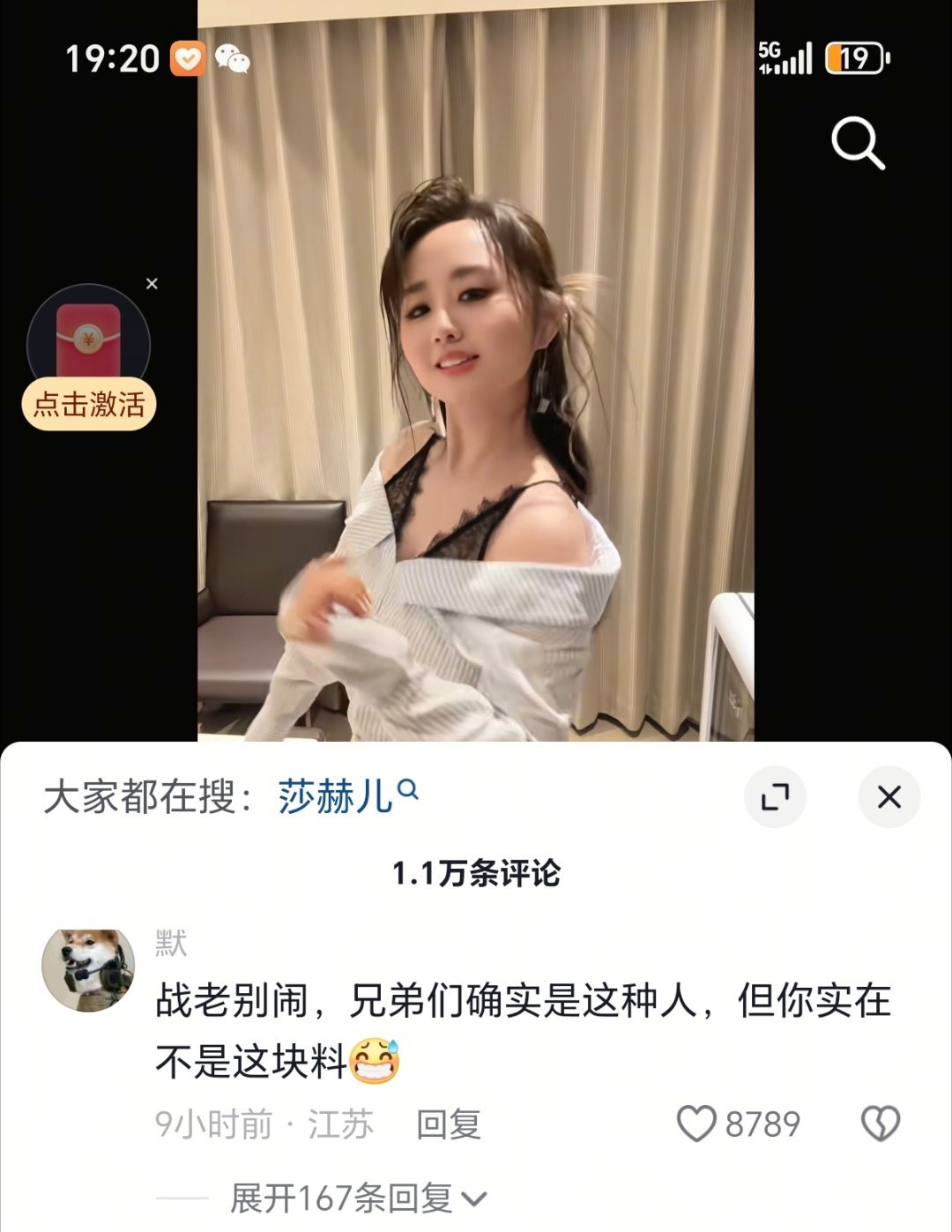This screenshot has width=952, height=1232.
Task: Open 默's profile avatar
Action: pyautogui.click(x=88, y=969)
